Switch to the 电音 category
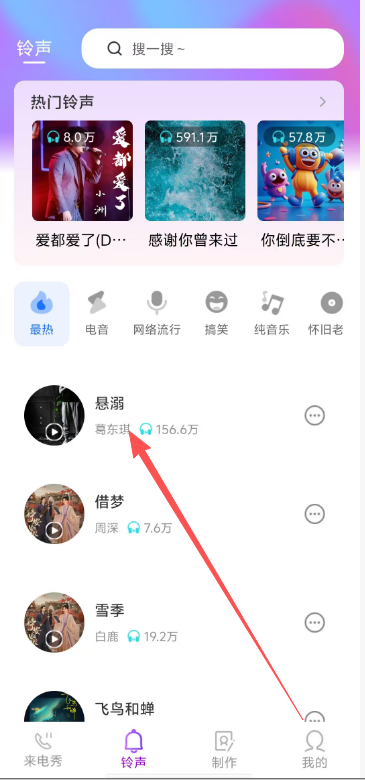Image resolution: width=365 pixels, height=780 pixels. click(x=97, y=313)
